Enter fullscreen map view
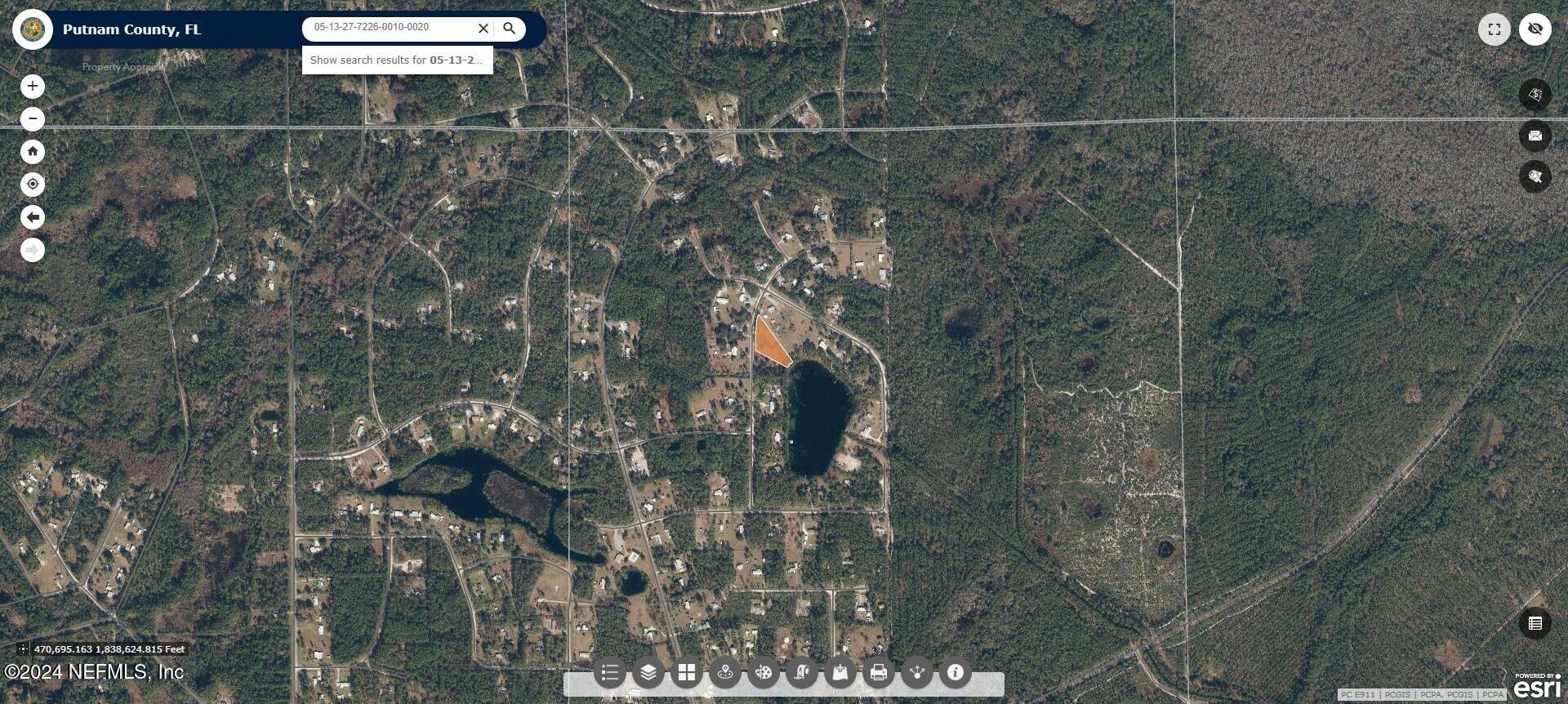The image size is (1568, 704). [x=1494, y=29]
